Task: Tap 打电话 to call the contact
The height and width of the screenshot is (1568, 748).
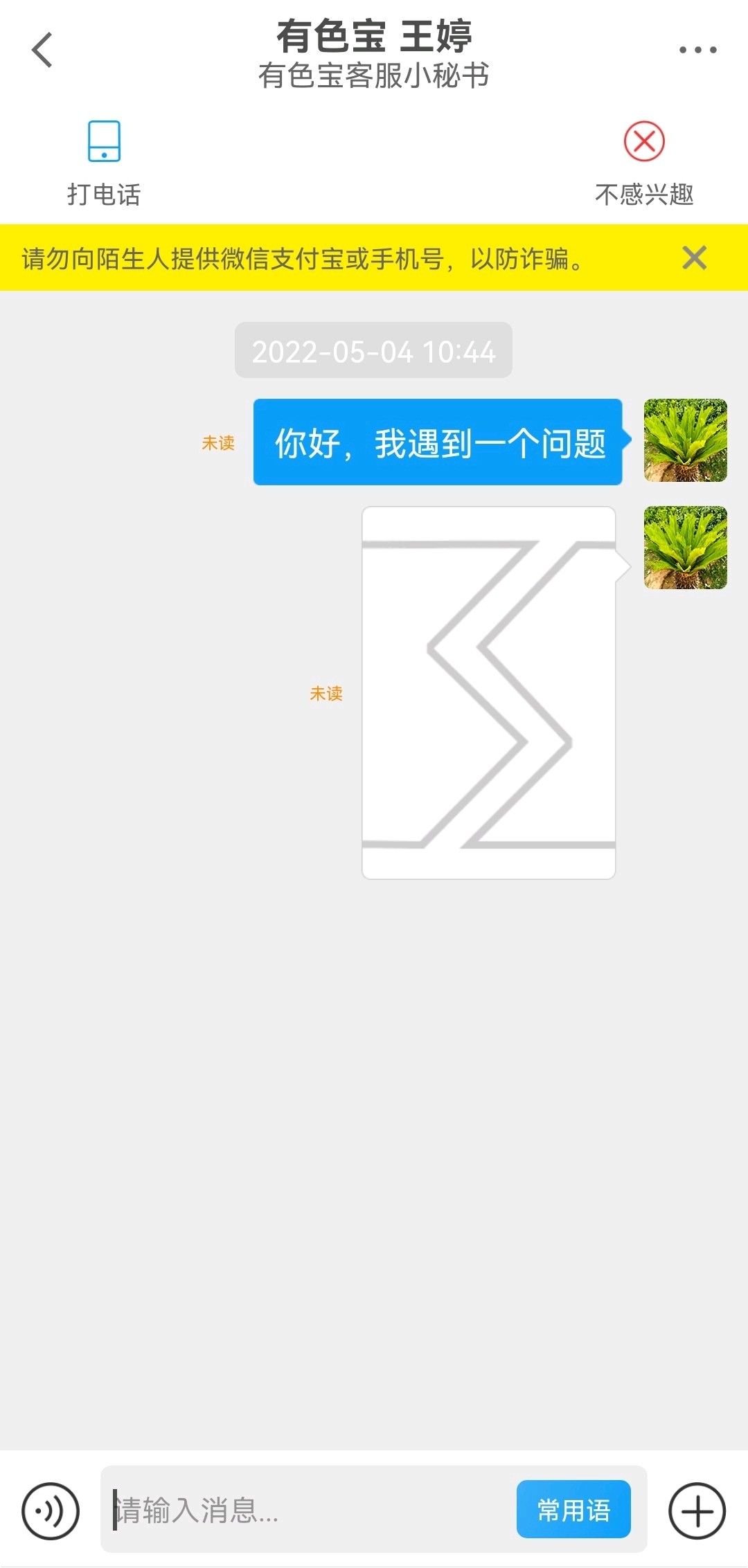Action: pyautogui.click(x=104, y=163)
